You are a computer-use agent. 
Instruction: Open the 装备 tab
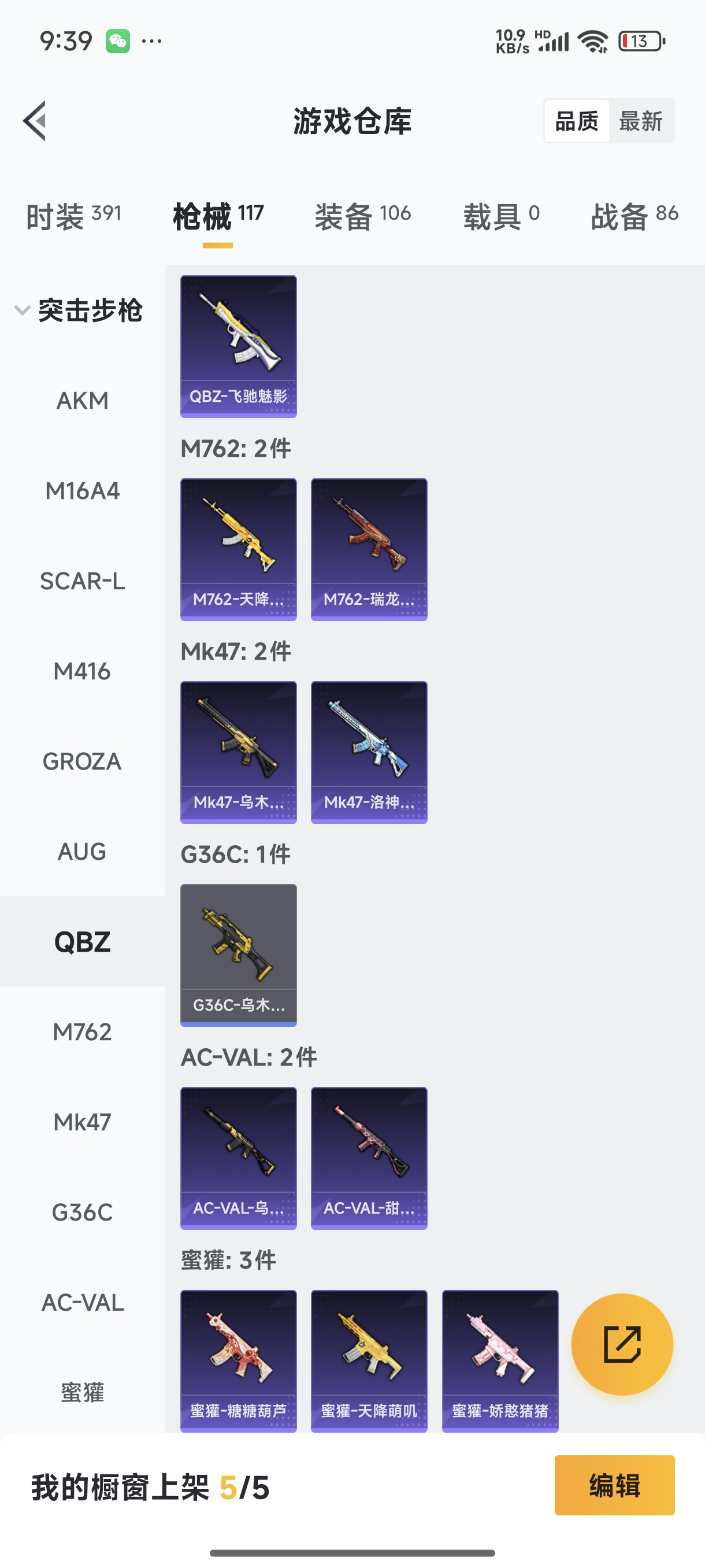click(362, 216)
